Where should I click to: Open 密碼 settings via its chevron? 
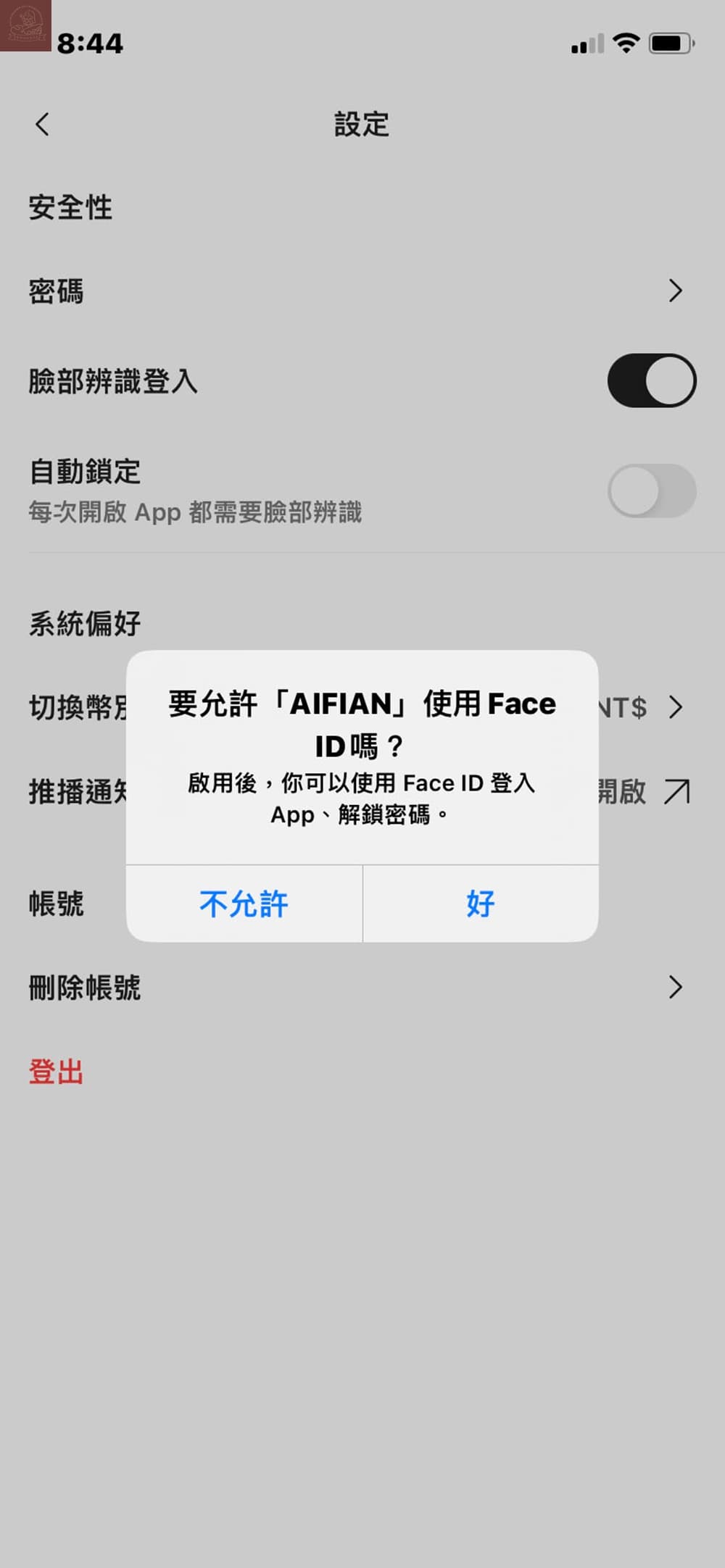(x=676, y=291)
